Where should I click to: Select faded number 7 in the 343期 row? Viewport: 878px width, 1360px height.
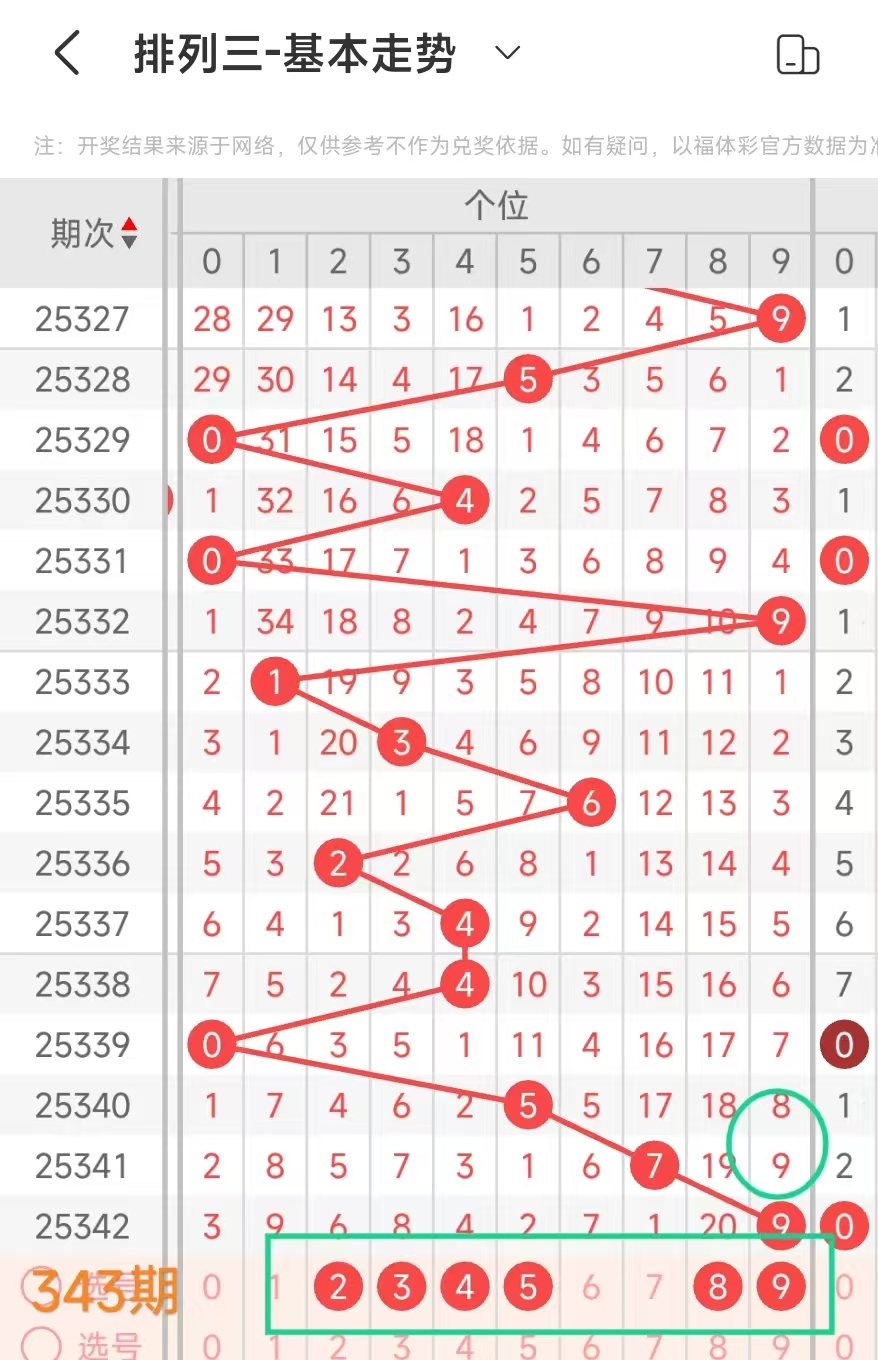[x=654, y=1287]
